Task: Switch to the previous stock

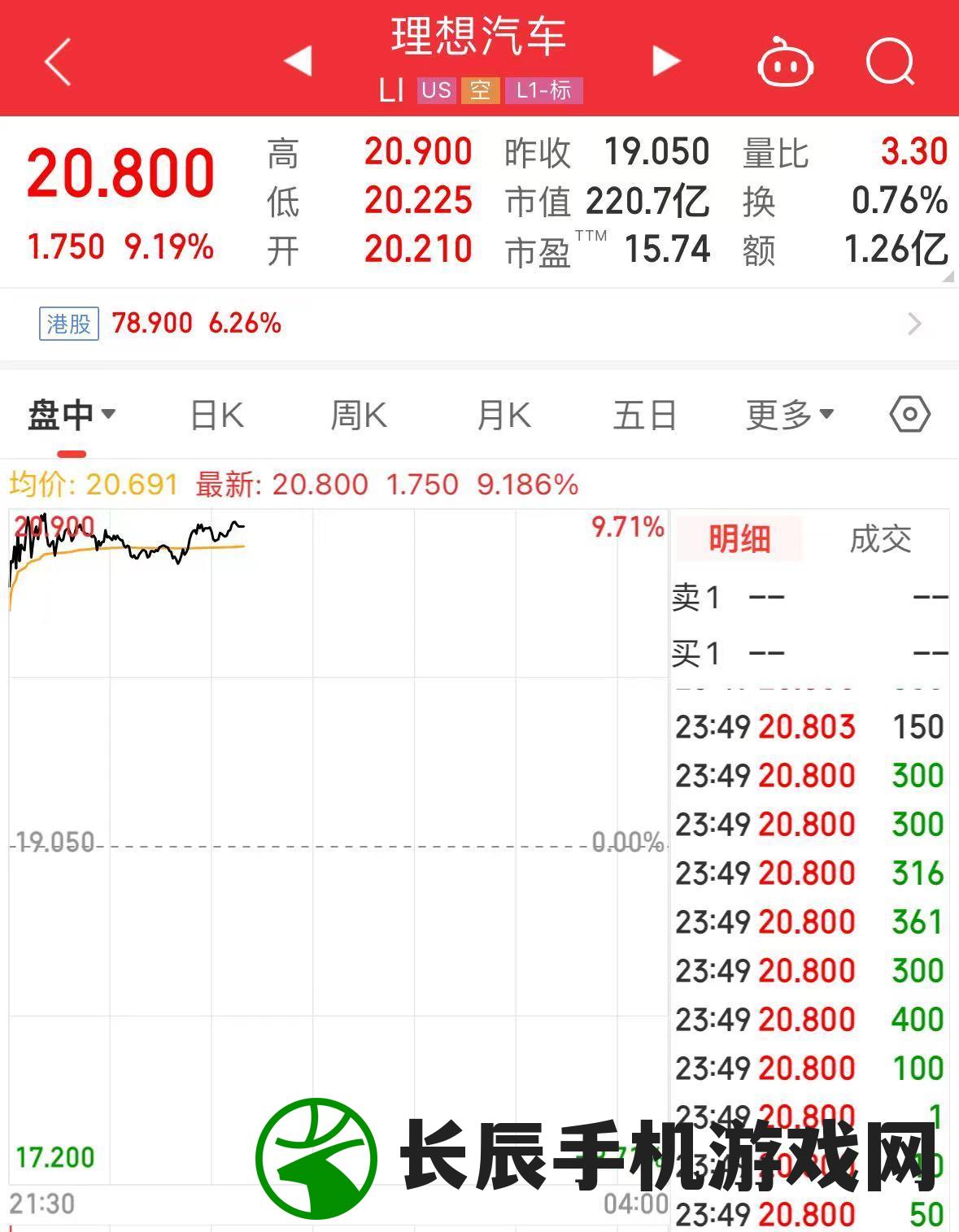Action: pos(298,61)
